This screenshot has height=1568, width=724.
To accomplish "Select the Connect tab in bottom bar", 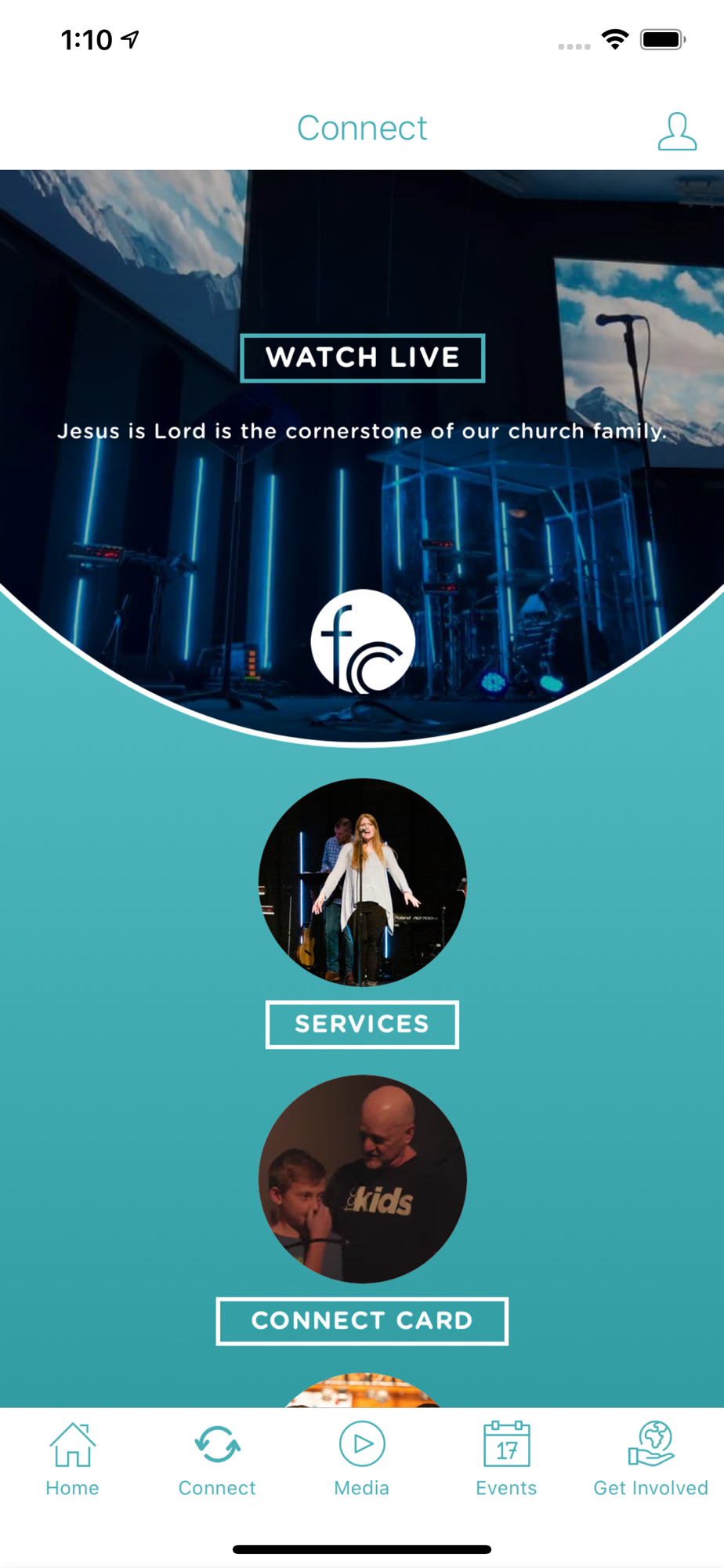I will point(217,1460).
